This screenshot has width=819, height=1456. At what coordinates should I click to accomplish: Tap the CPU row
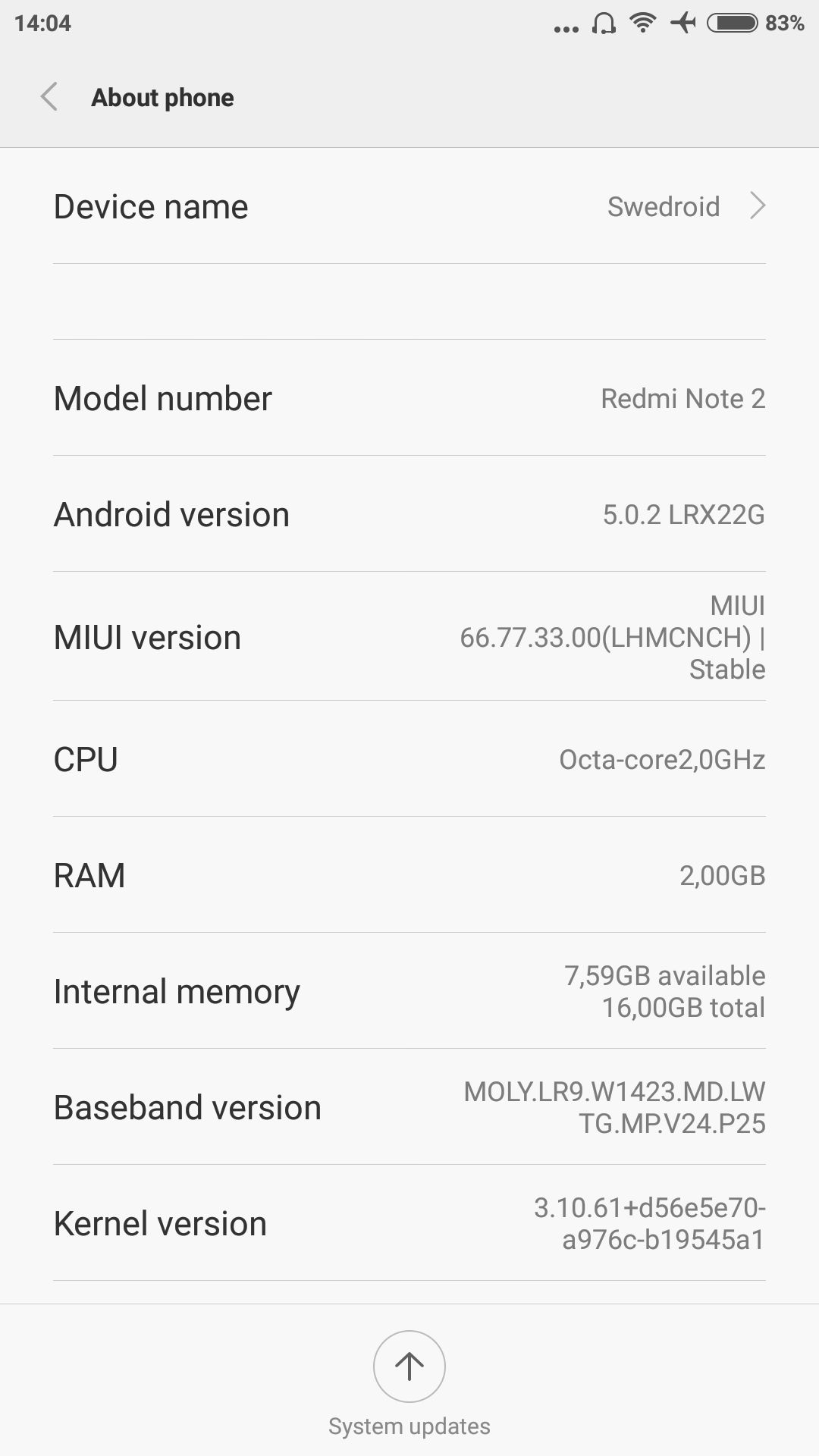point(409,759)
